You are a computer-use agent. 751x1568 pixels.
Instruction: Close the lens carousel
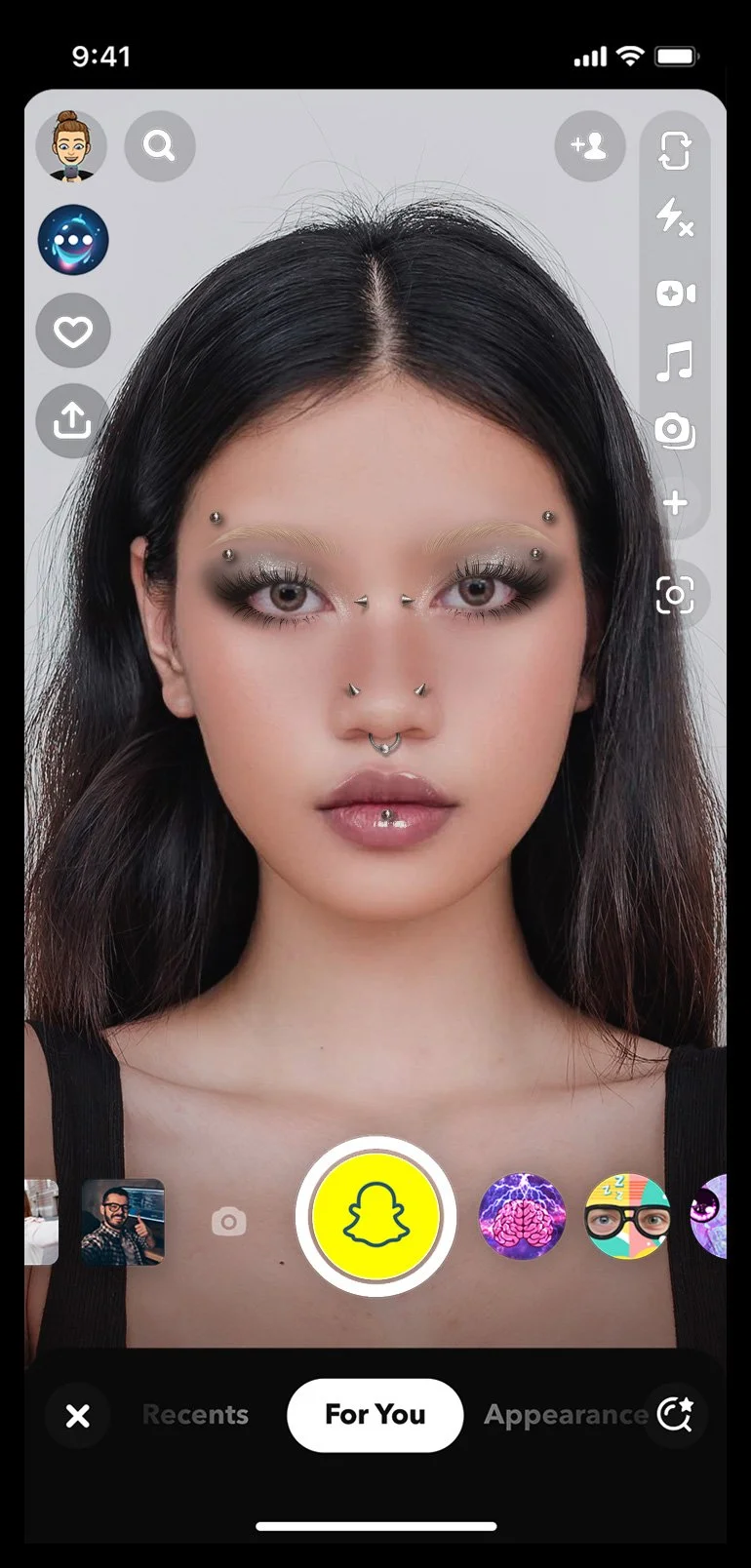[x=78, y=1415]
